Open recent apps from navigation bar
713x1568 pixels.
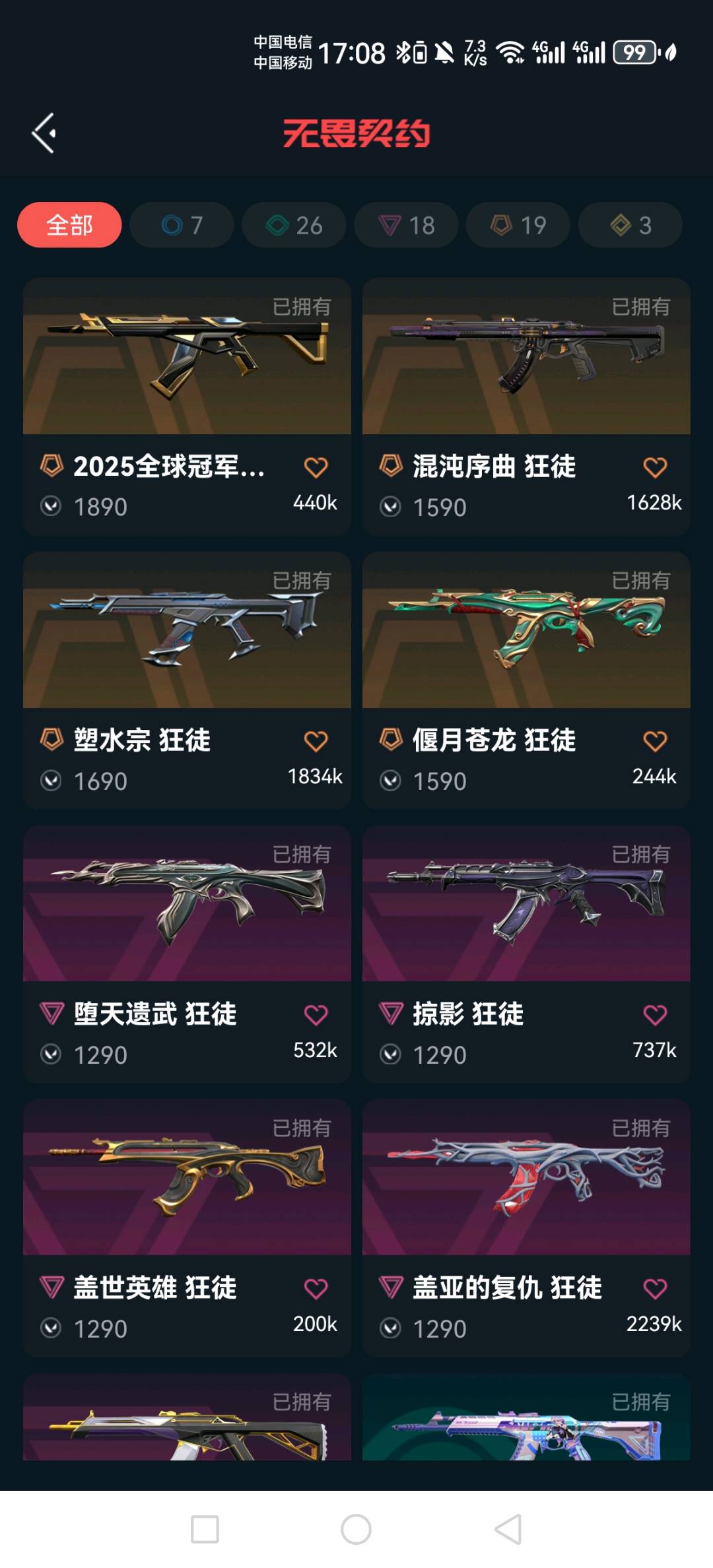205,1529
